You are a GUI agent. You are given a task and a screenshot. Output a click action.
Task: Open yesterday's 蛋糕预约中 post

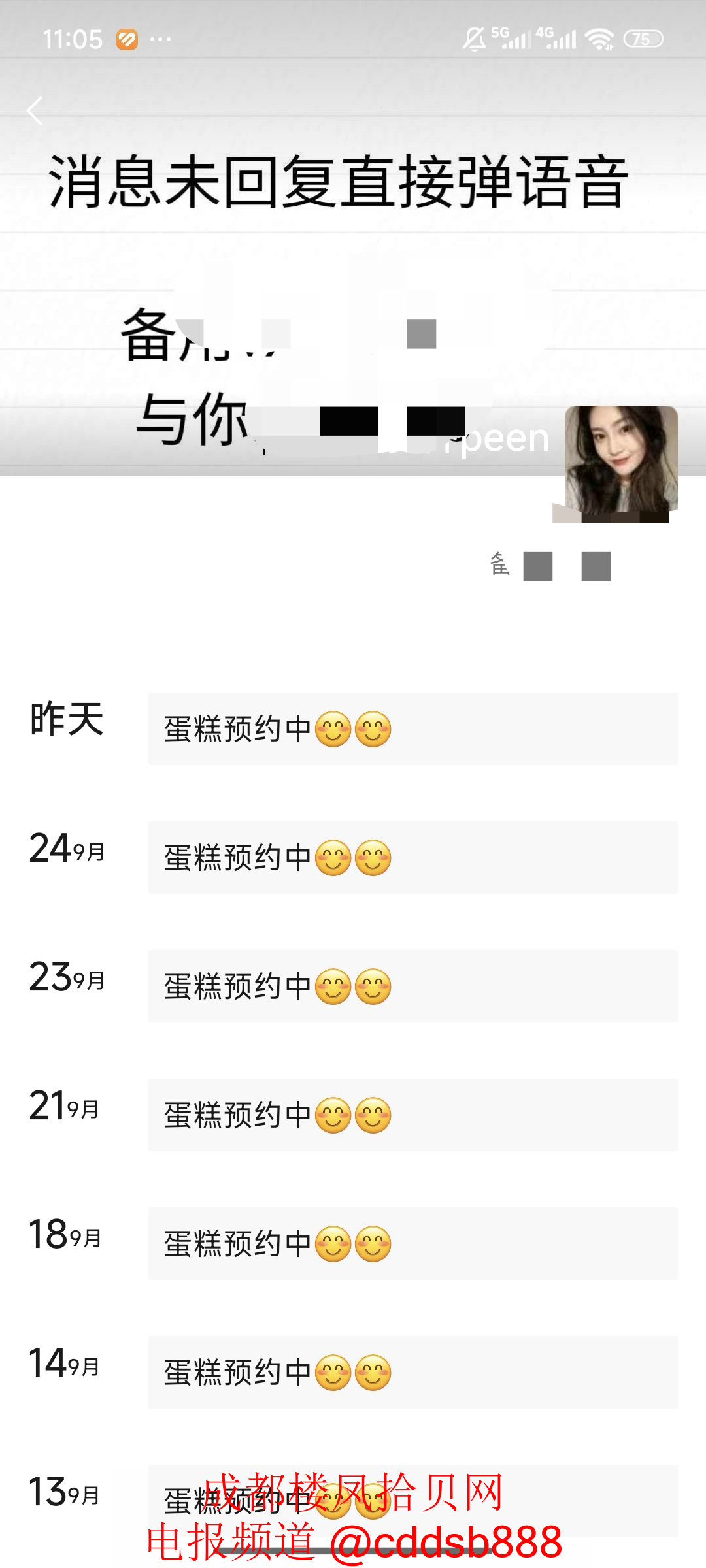412,728
